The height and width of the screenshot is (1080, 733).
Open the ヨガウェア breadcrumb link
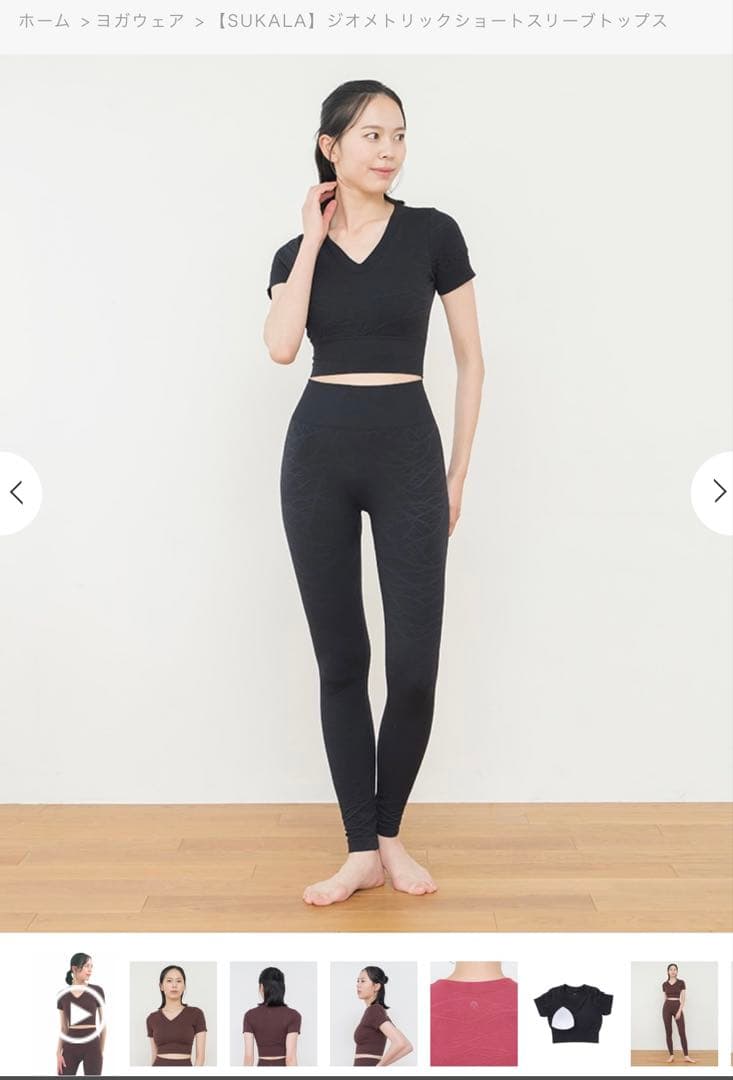pyautogui.click(x=140, y=21)
